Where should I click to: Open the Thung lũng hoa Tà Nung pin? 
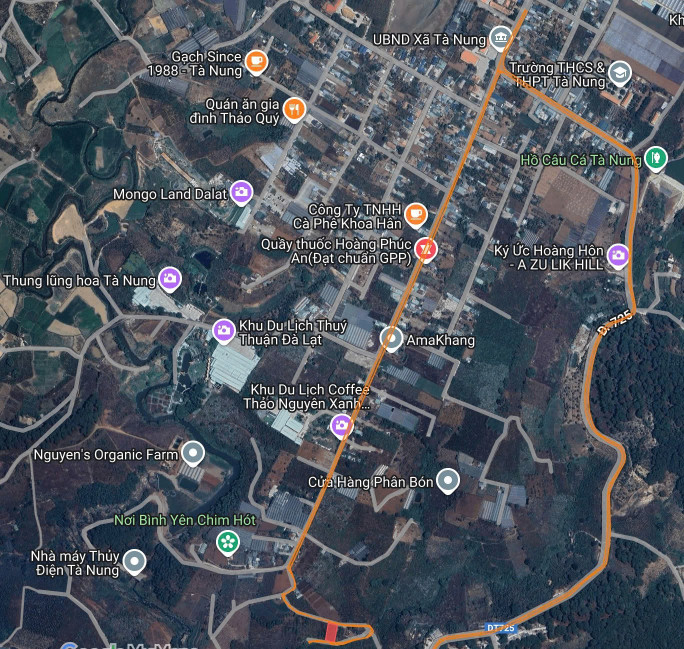point(171,278)
